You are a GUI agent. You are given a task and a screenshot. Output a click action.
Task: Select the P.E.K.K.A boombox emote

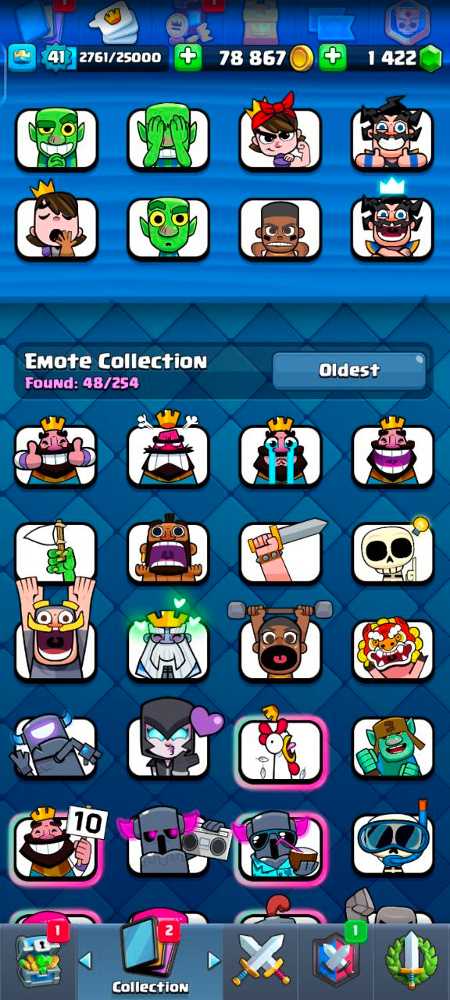pos(175,844)
